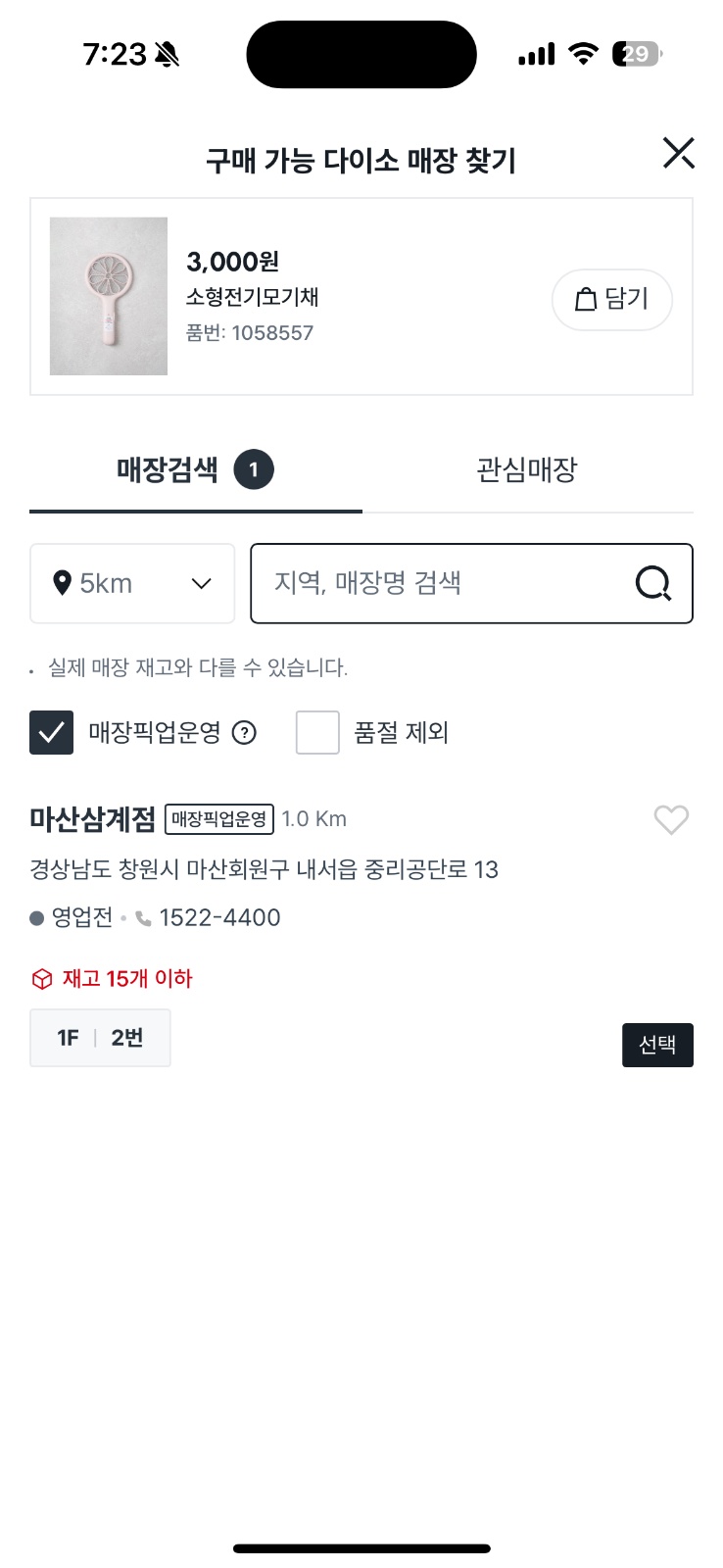Uncheck the 매장픽업운영 checkbox
The height and width of the screenshot is (1568, 723).
[52, 732]
